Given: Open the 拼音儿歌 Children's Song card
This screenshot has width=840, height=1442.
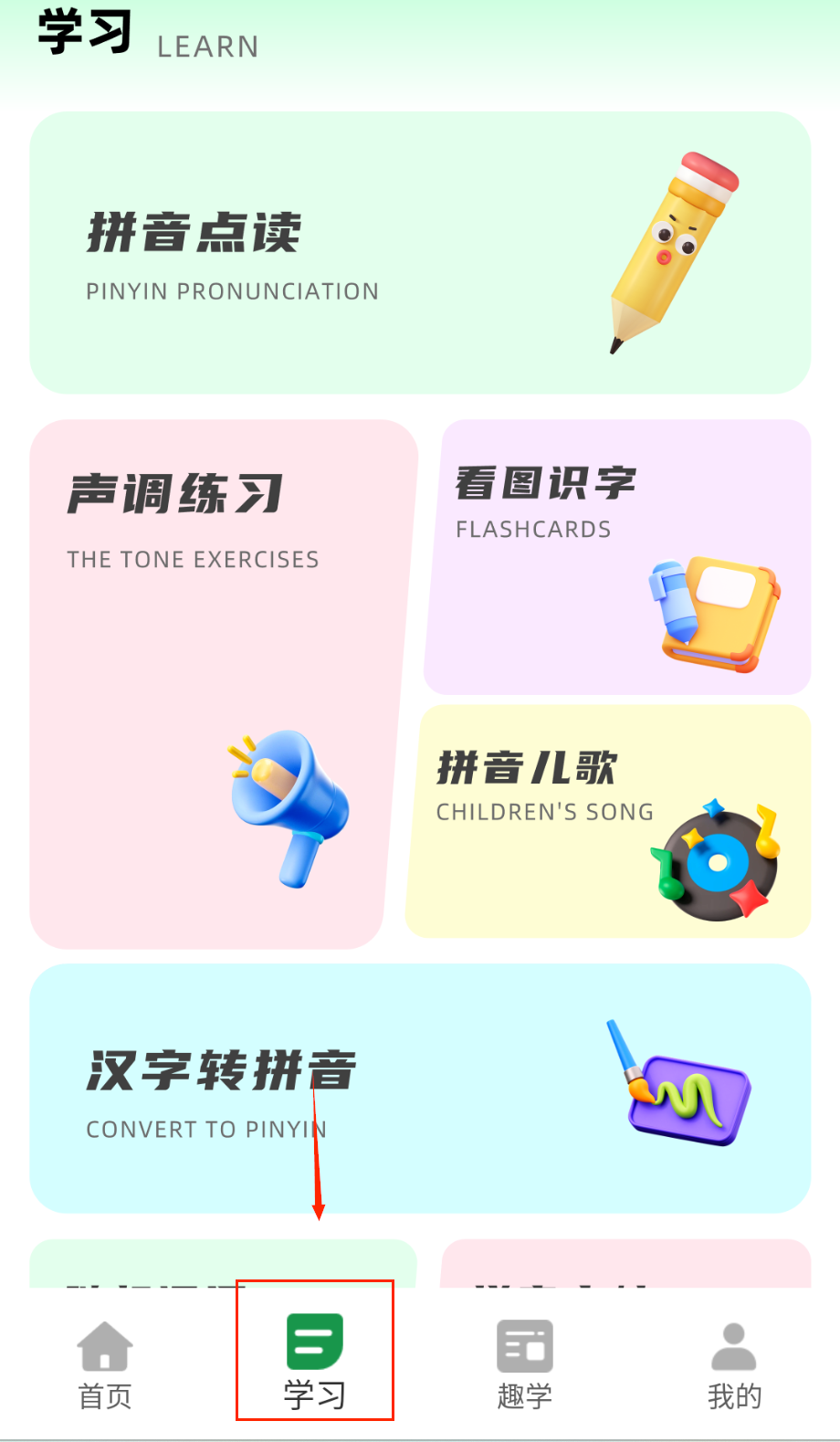Looking at the screenshot, I should [609, 821].
